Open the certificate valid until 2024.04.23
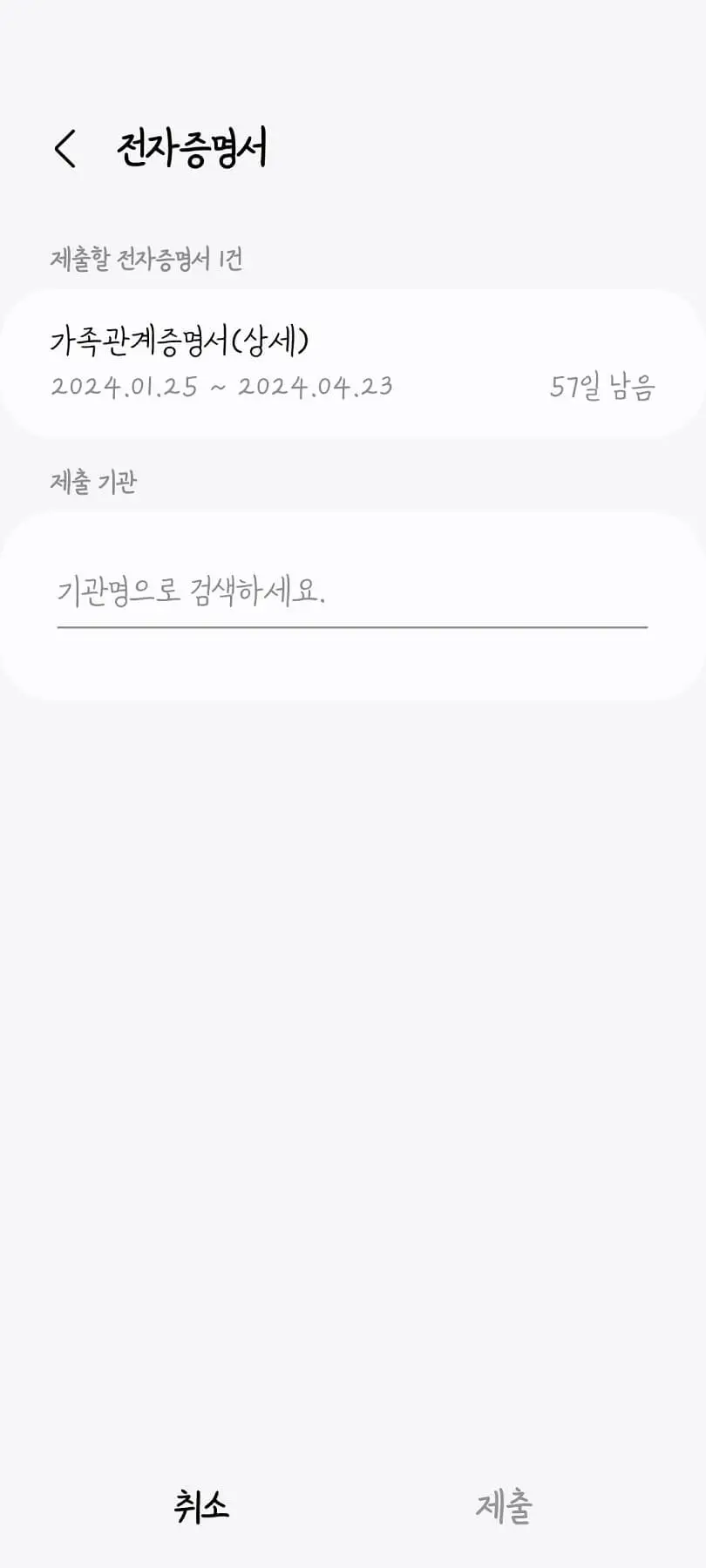This screenshot has width=706, height=1568. coord(353,362)
